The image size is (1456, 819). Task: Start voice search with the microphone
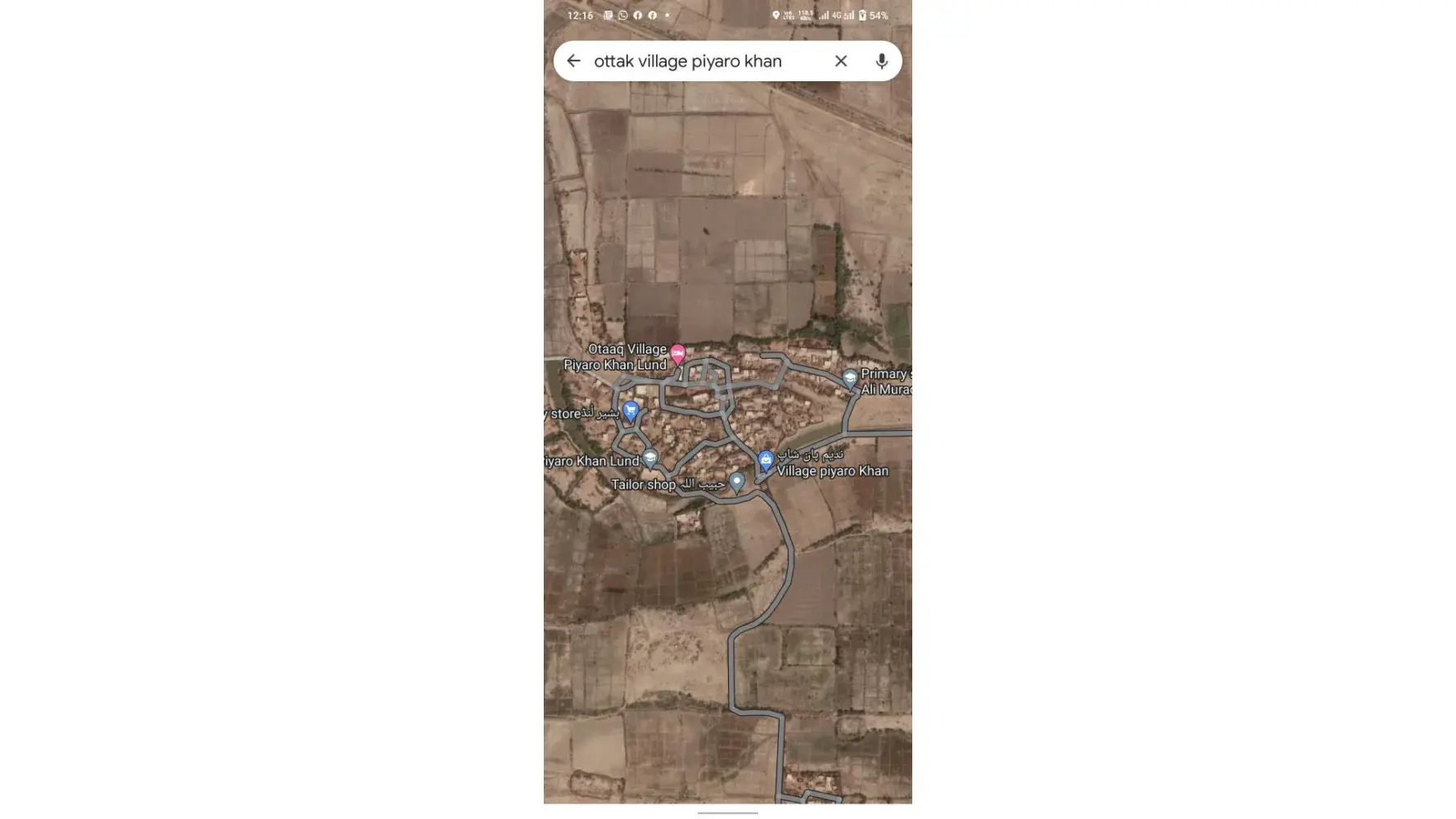click(881, 61)
